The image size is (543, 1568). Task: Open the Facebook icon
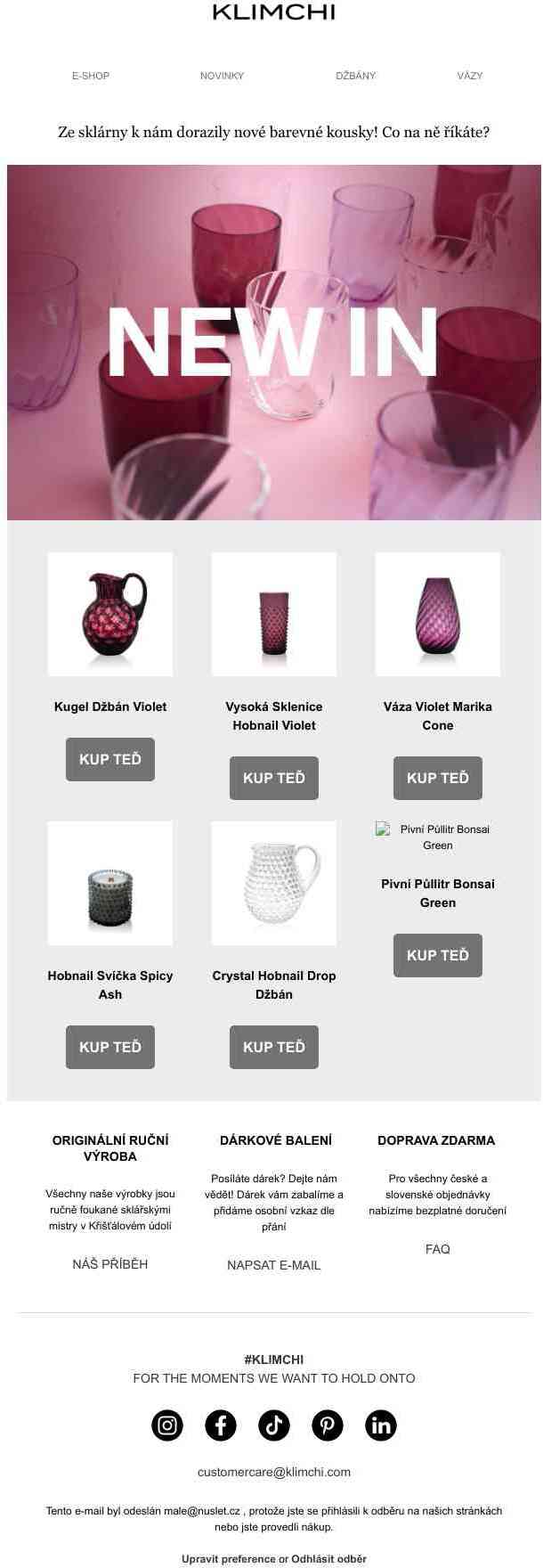click(x=221, y=1425)
